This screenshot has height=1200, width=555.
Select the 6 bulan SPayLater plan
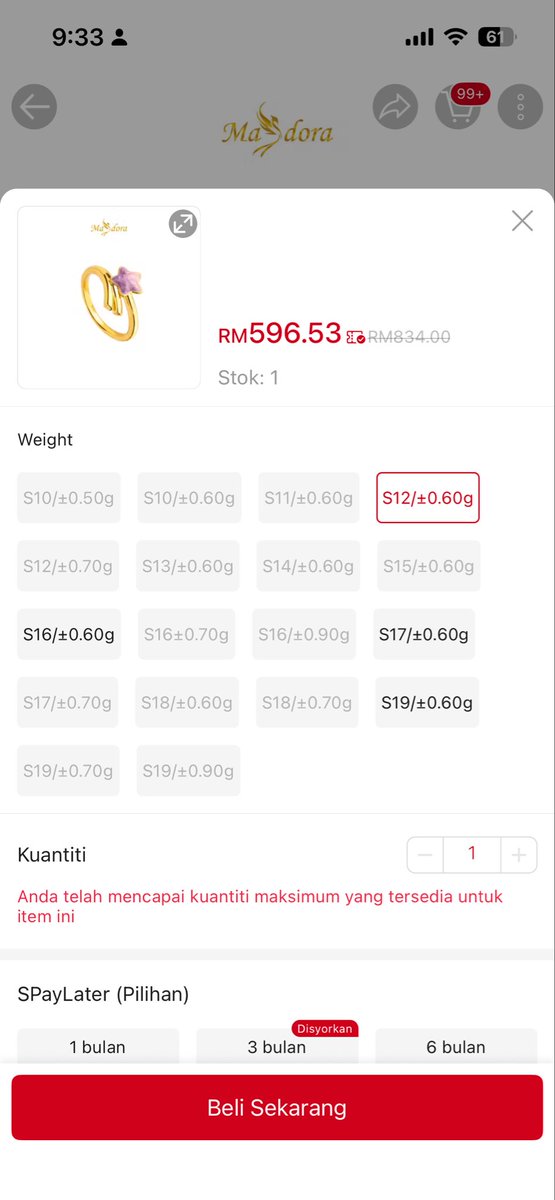456,1047
